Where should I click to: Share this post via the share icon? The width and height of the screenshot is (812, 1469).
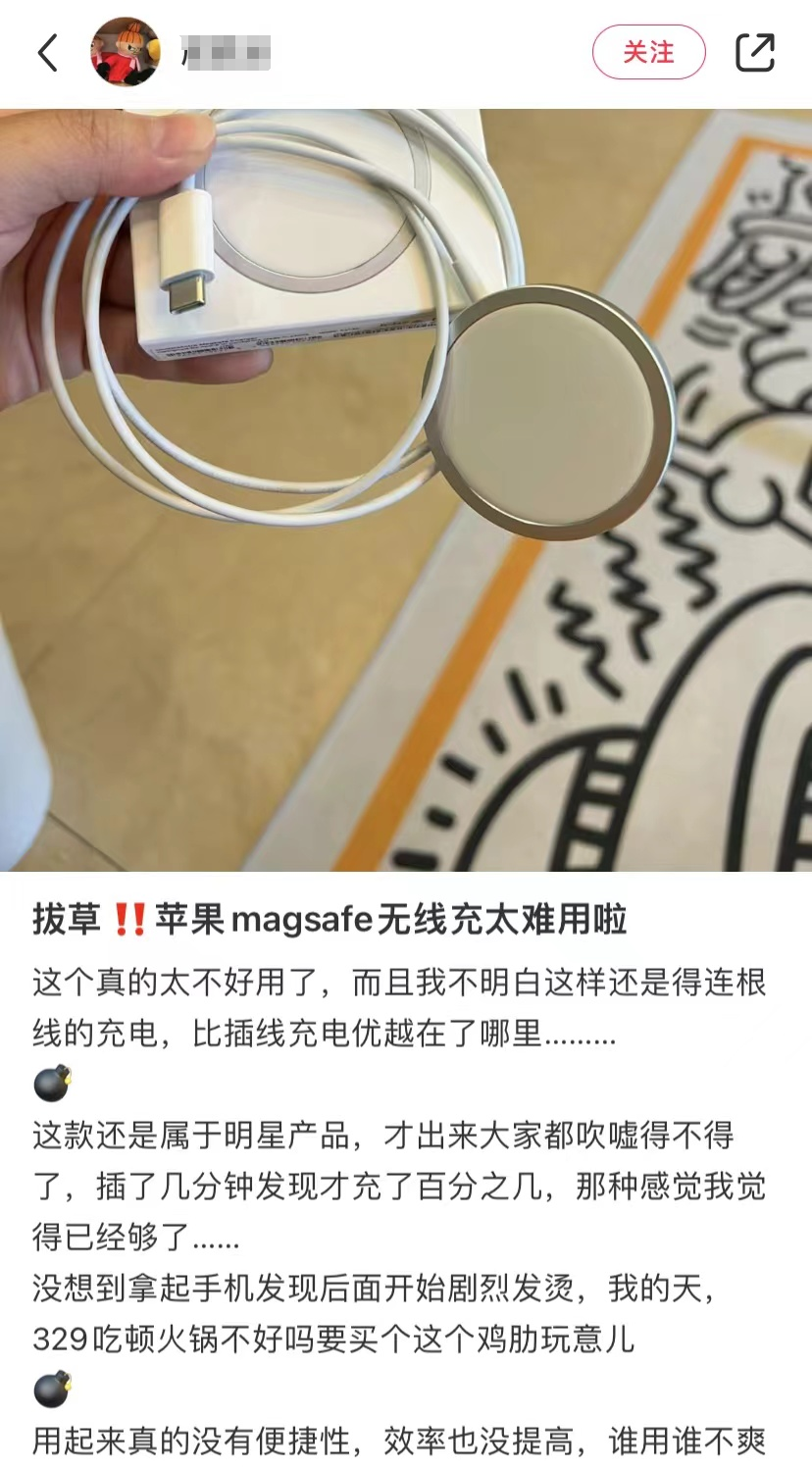click(x=755, y=53)
